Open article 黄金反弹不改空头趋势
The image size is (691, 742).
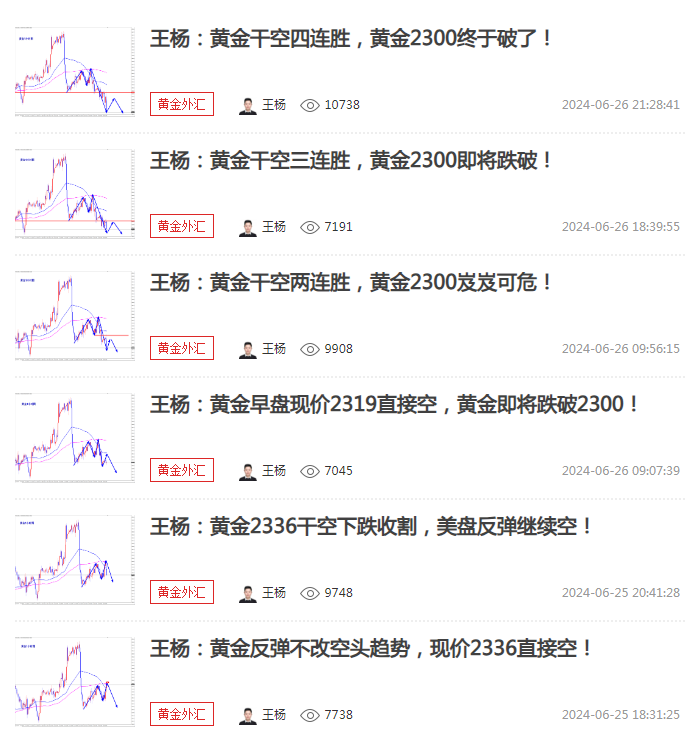[372, 649]
